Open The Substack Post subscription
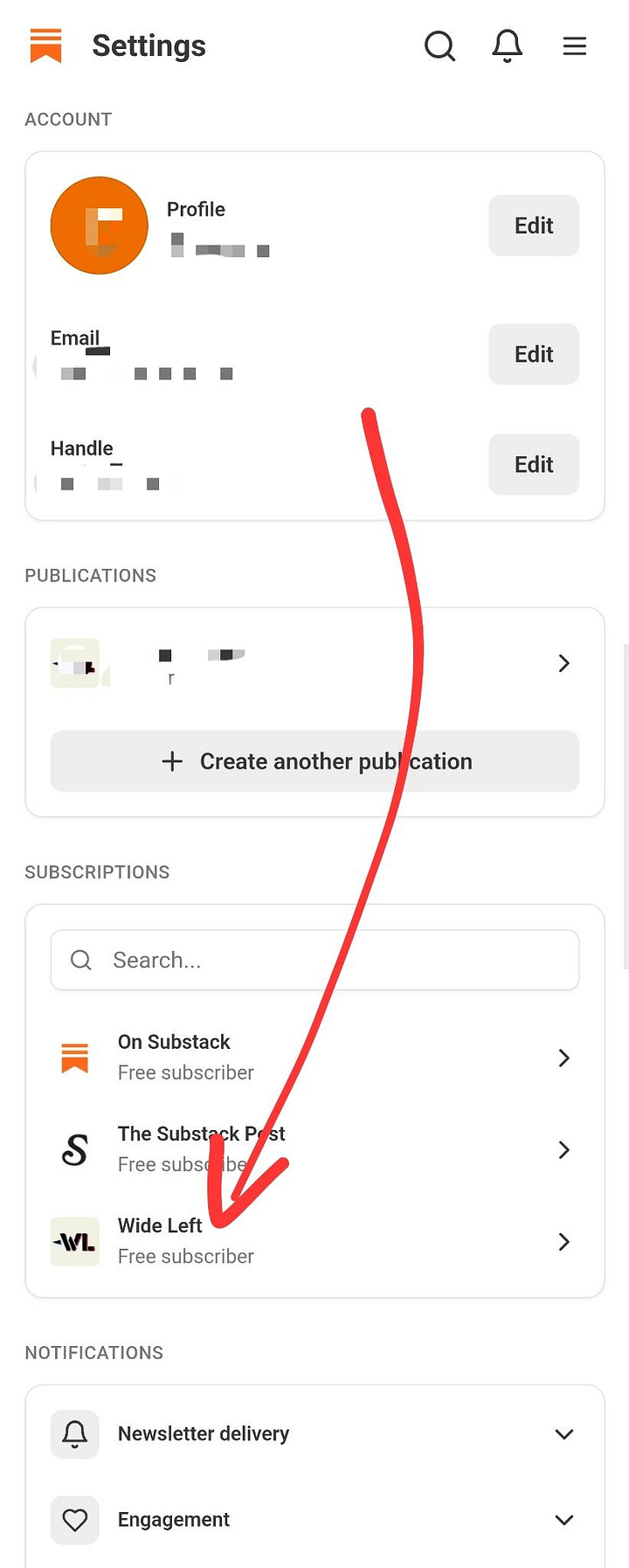The image size is (629, 1568). click(x=314, y=1149)
